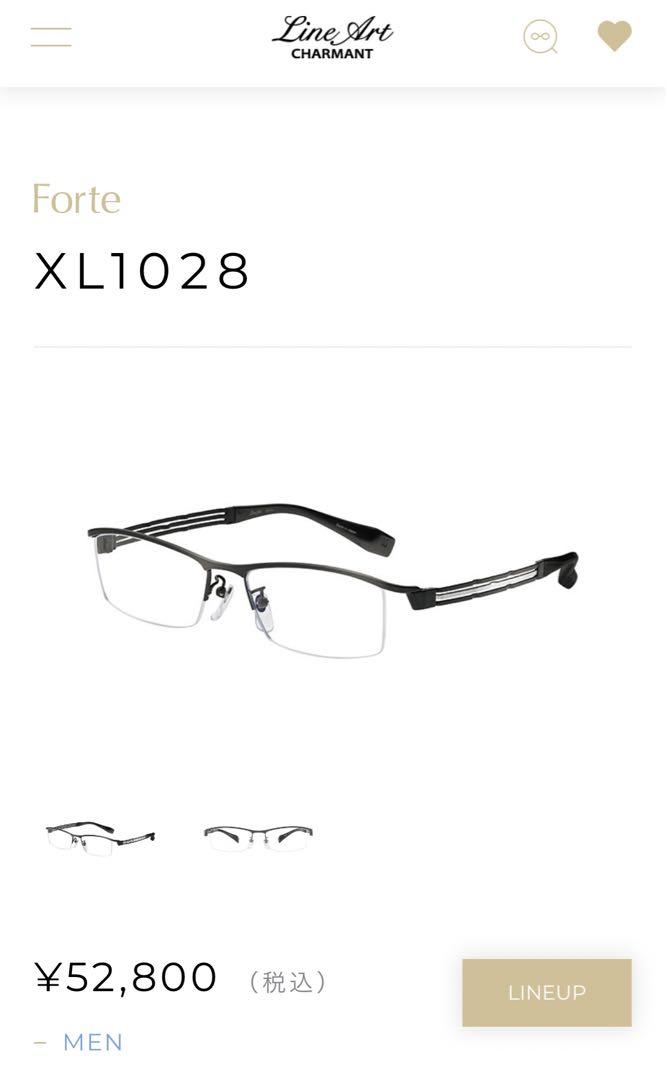Screen dimensions: 666x1080
Task: Select the front-view glasses thumbnail
Action: (258, 838)
